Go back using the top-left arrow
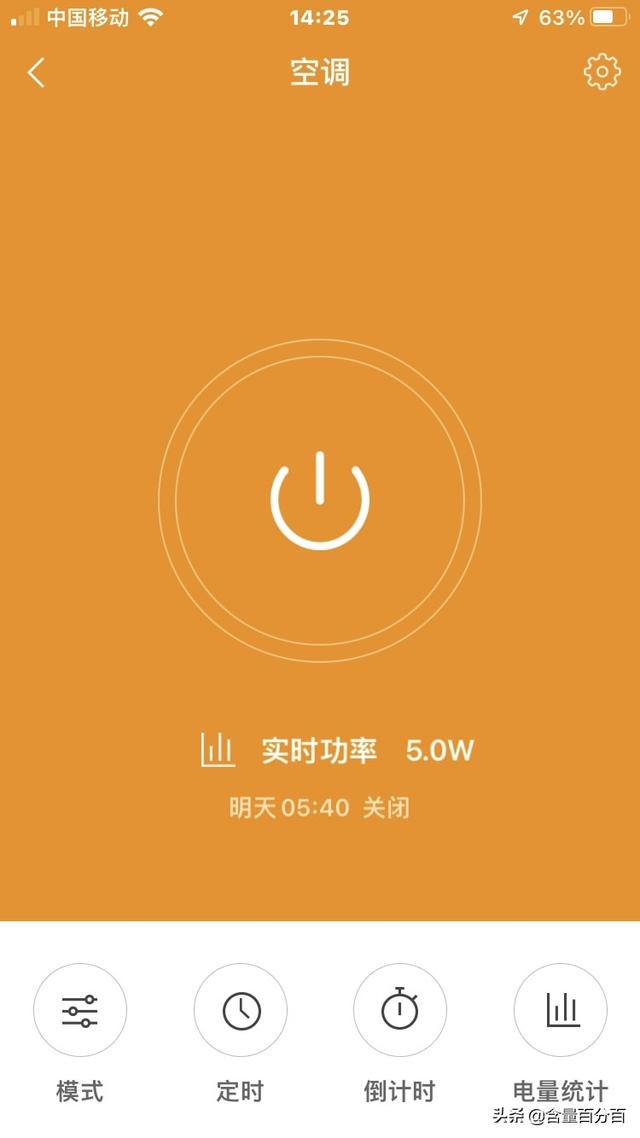Image resolution: width=640 pixels, height=1138 pixels. click(36, 72)
